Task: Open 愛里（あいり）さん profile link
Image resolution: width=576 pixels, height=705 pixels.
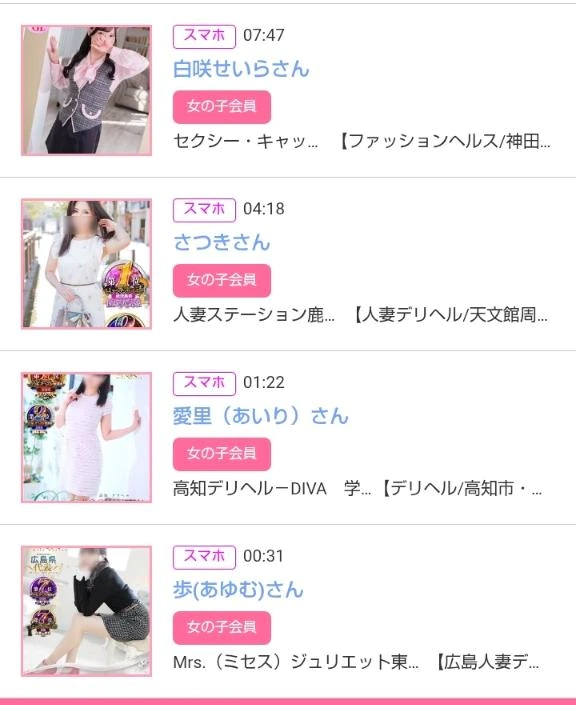Action: point(261,416)
